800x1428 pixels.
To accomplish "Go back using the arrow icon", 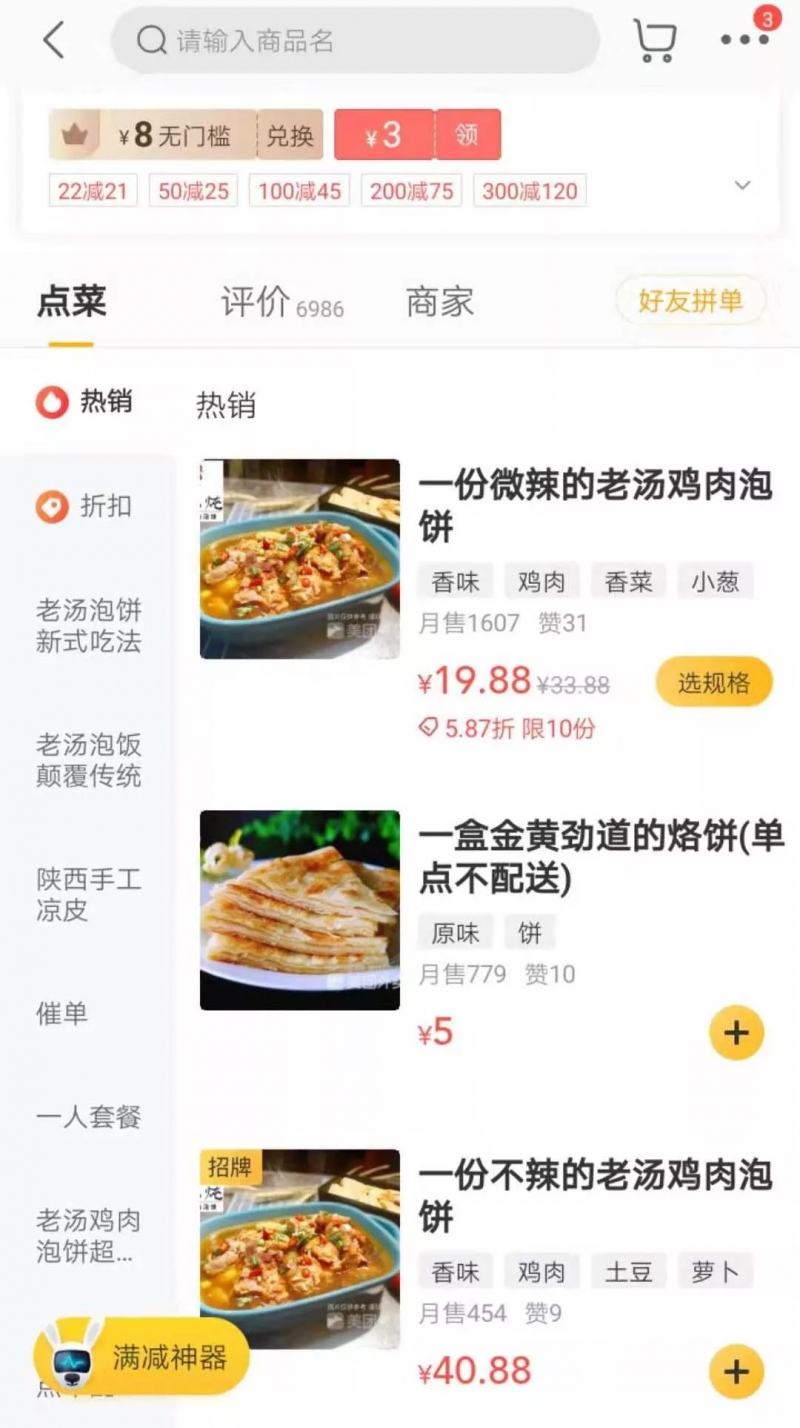I will [x=53, y=41].
